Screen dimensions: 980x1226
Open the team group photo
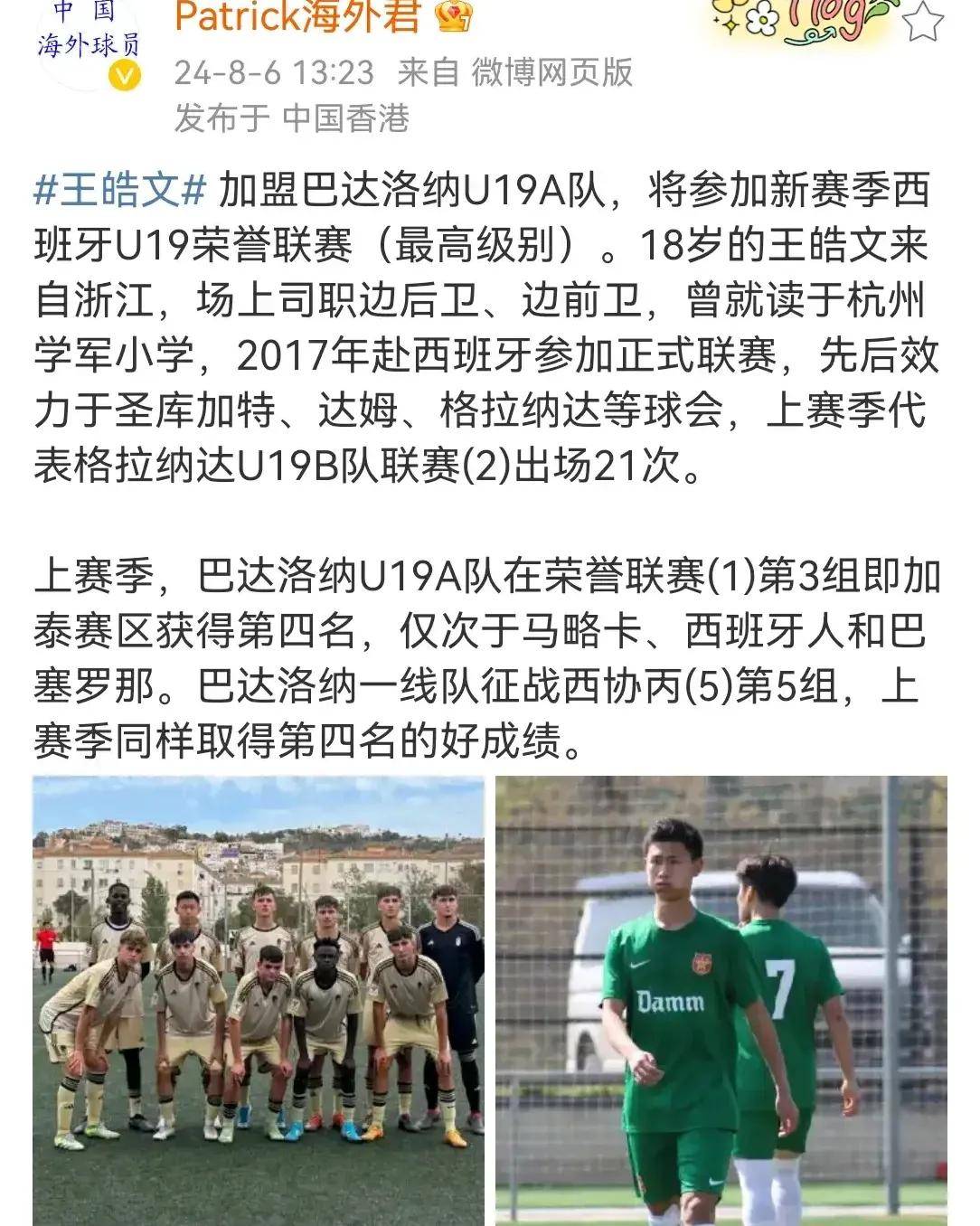point(259,999)
